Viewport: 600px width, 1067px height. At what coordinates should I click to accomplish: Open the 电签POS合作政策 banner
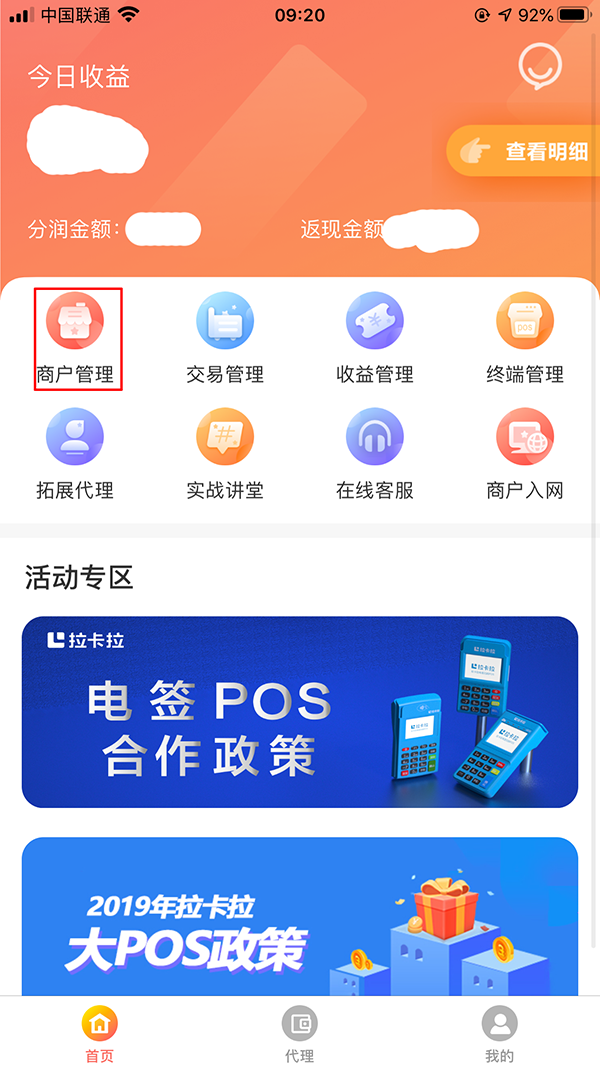tap(300, 711)
